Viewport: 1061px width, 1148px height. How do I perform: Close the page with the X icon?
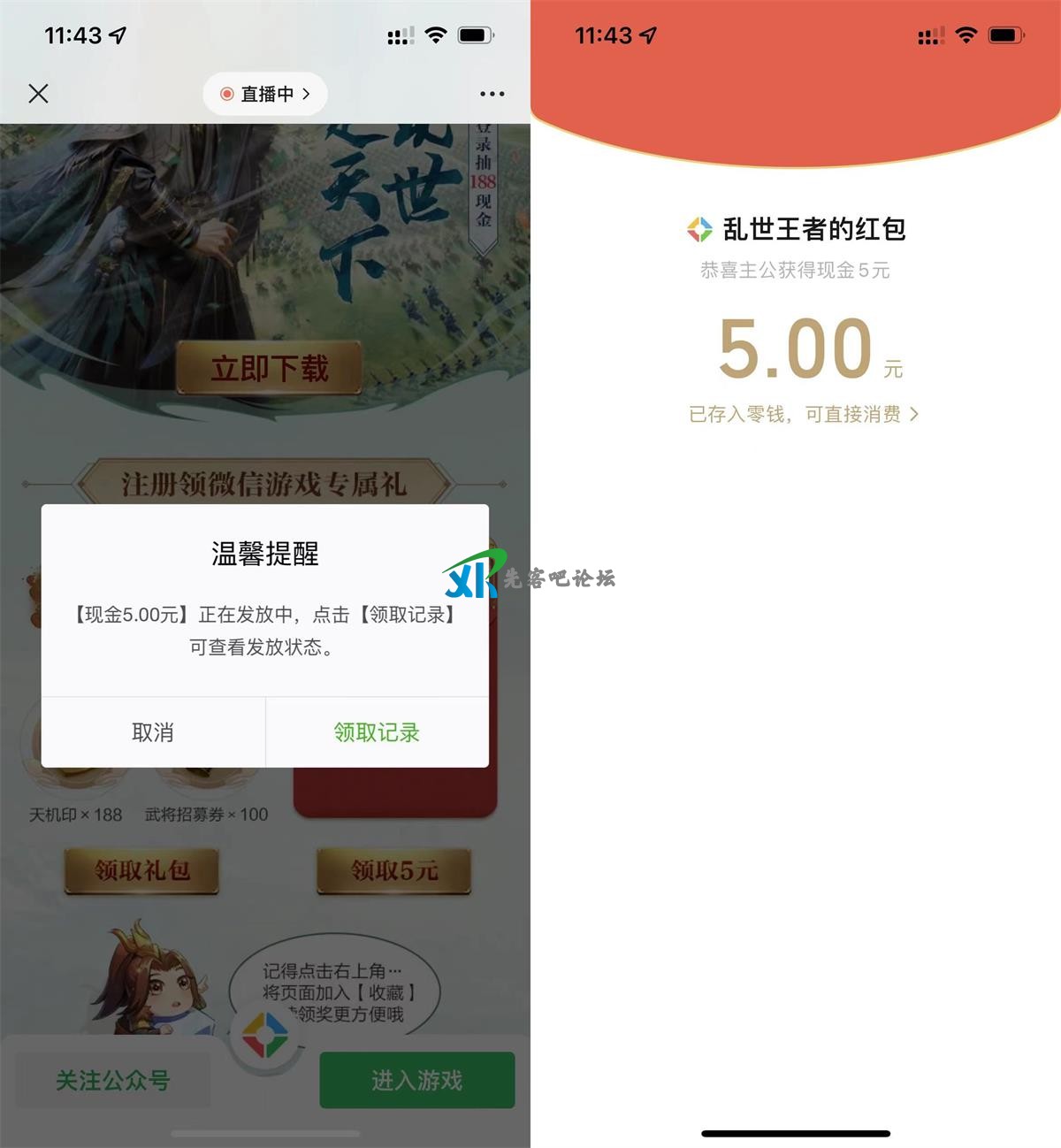tap(38, 94)
